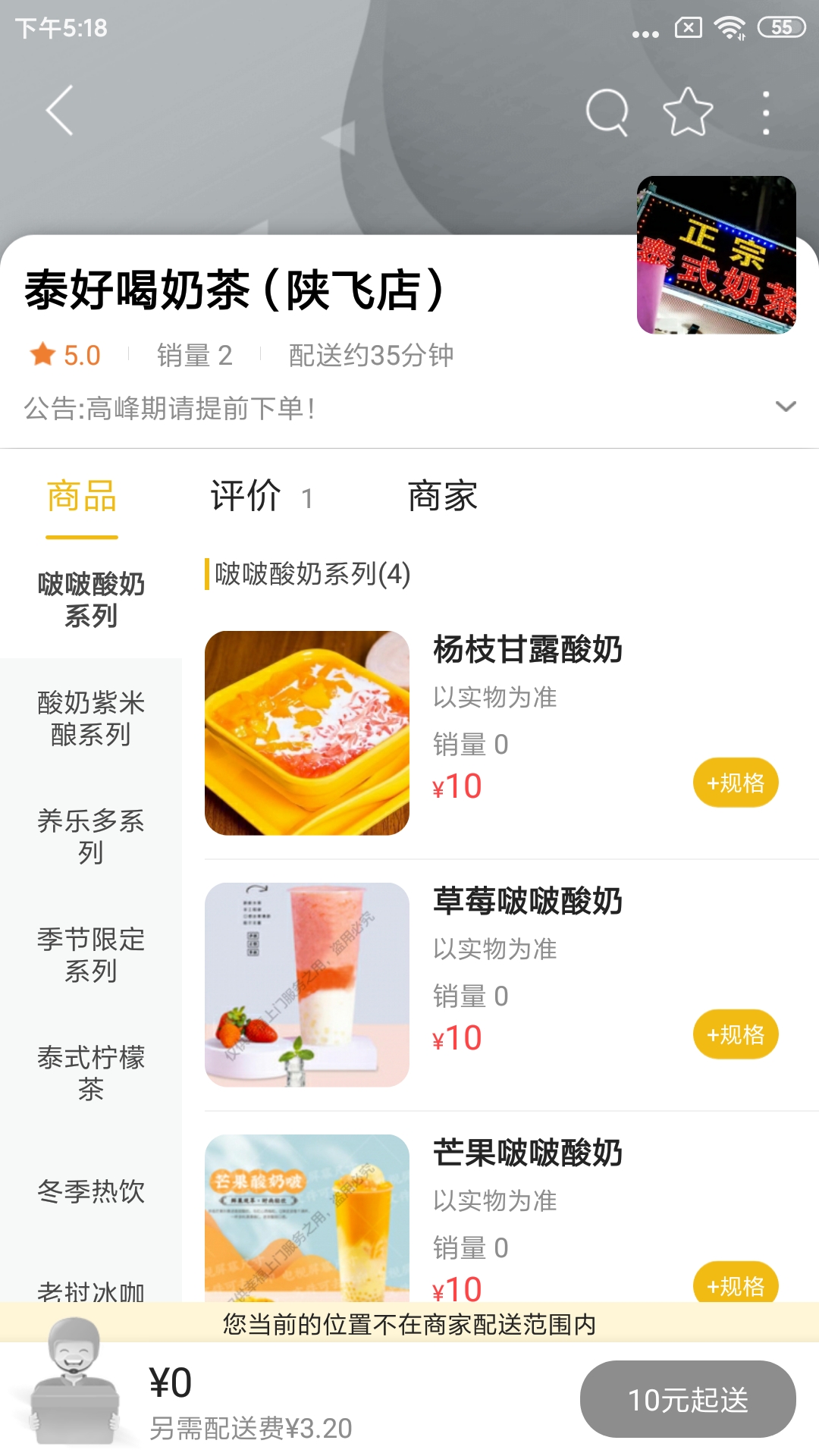The height and width of the screenshot is (1456, 819).
Task: Open the three-dot overflow menu
Action: pyautogui.click(x=767, y=111)
